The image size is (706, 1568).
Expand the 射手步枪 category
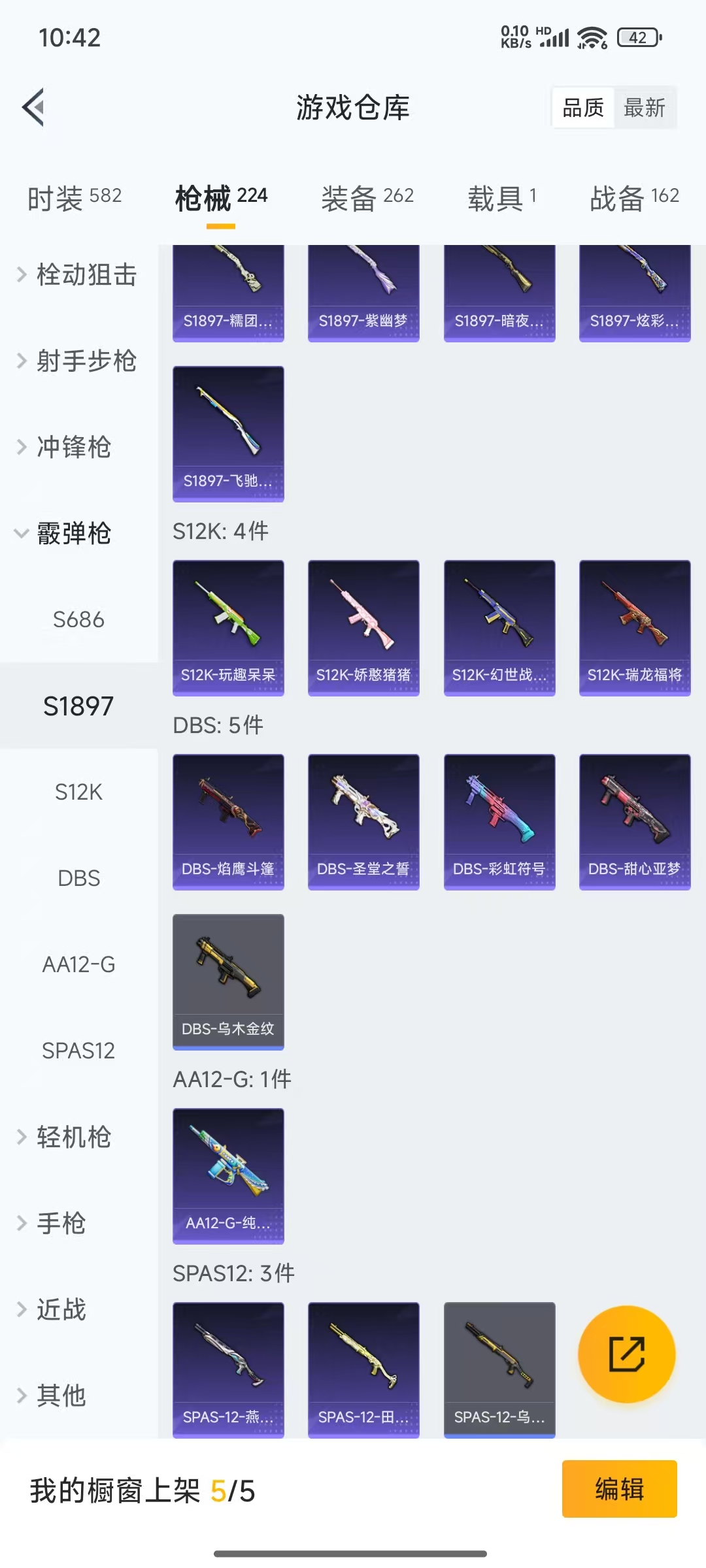pyautogui.click(x=78, y=361)
